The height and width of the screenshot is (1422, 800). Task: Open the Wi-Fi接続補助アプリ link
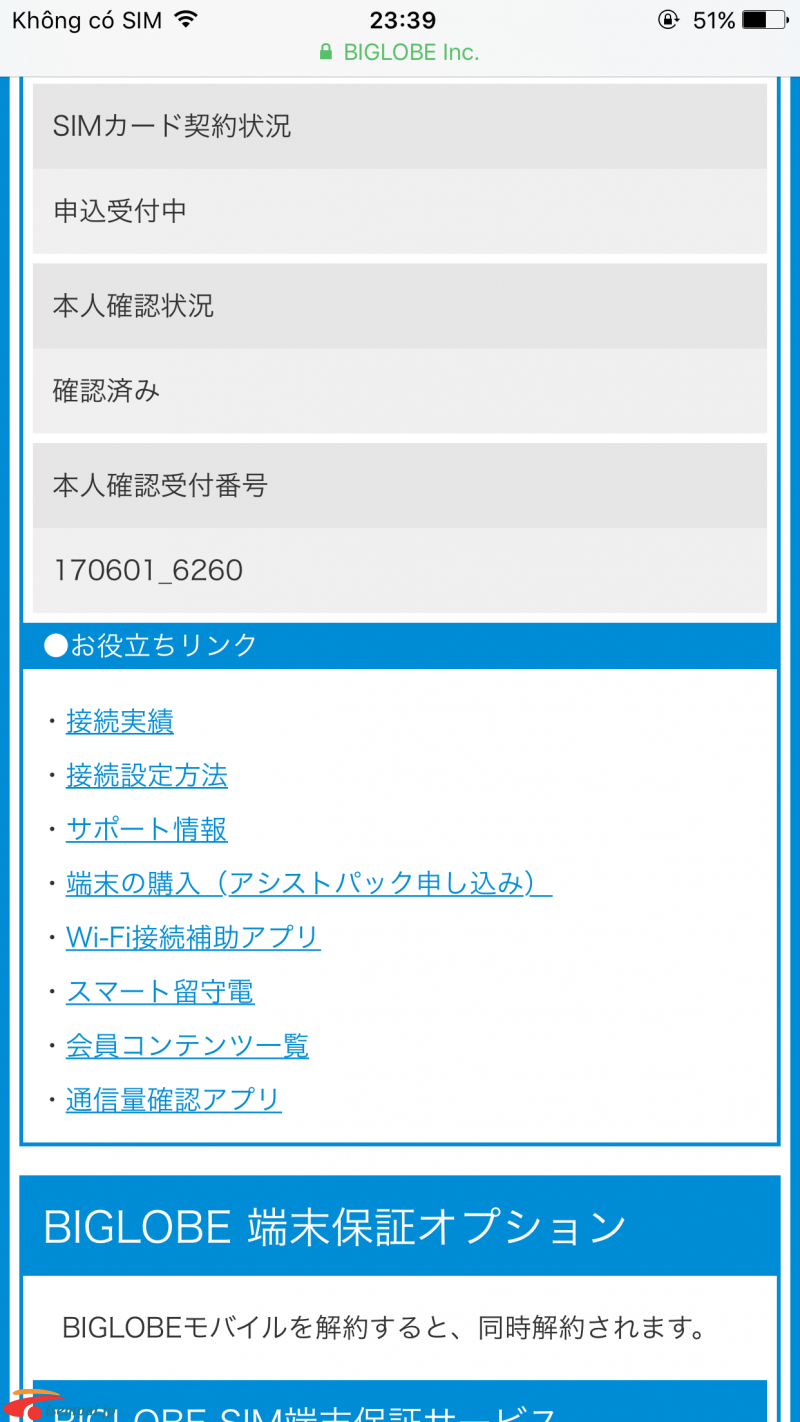pos(193,937)
